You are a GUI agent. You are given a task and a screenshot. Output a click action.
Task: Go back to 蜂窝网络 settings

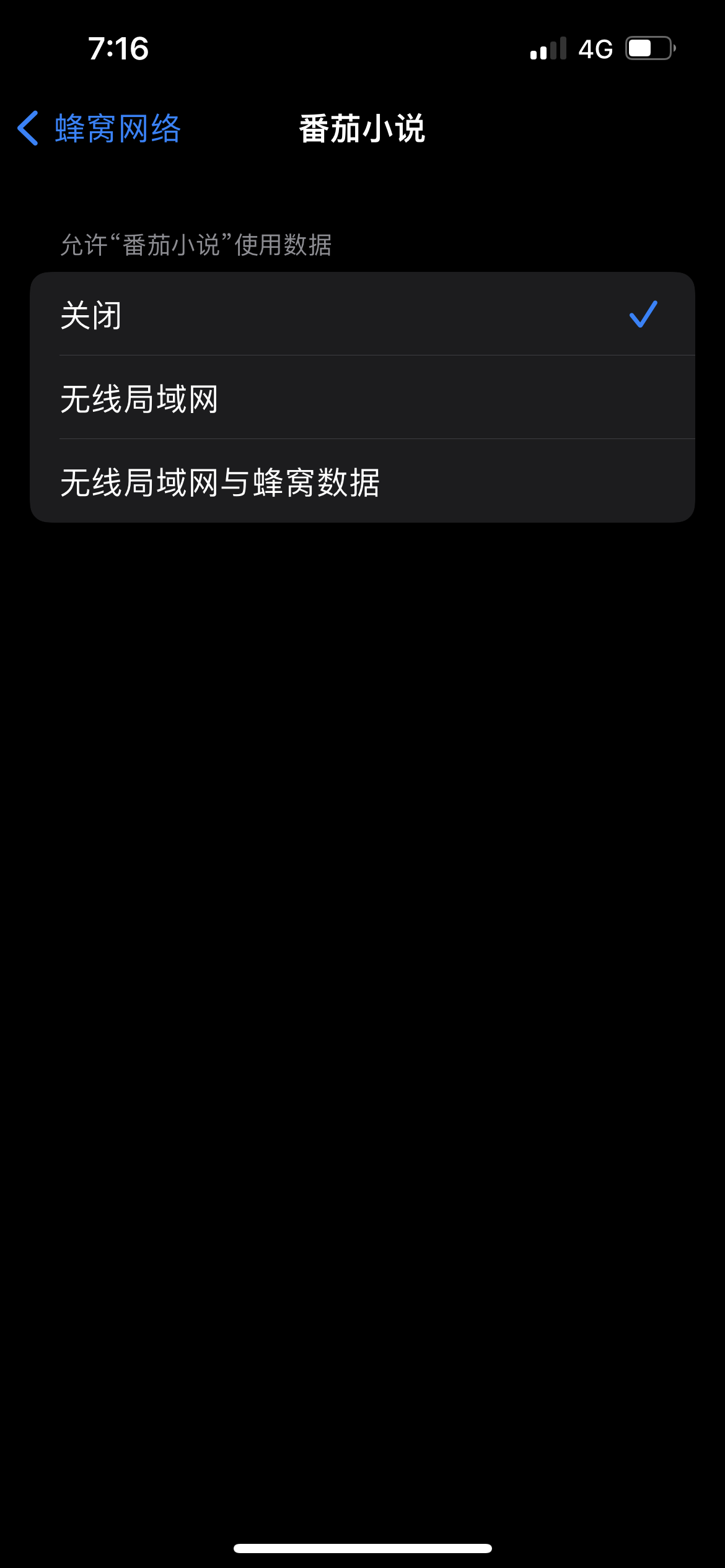tap(99, 129)
